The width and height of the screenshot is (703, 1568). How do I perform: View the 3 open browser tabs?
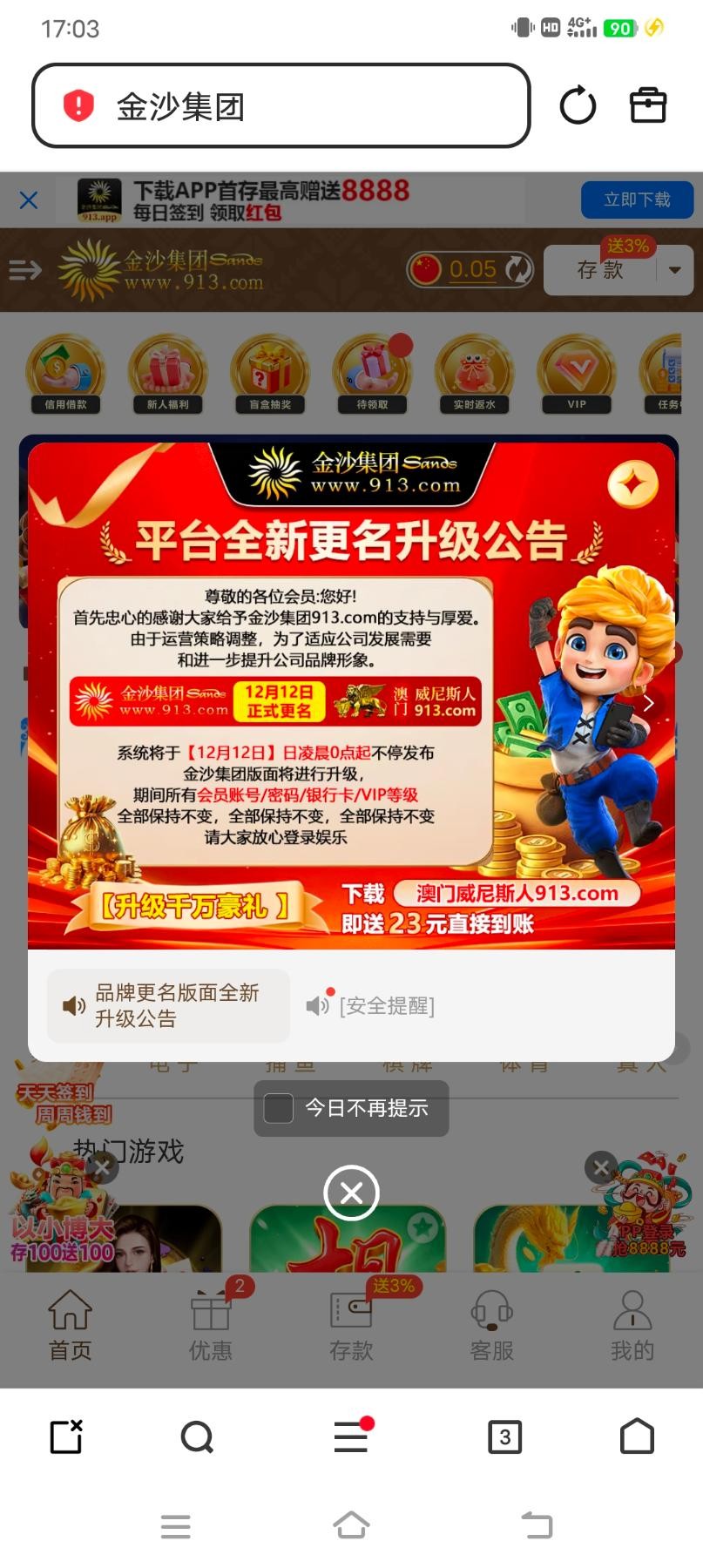(504, 1436)
